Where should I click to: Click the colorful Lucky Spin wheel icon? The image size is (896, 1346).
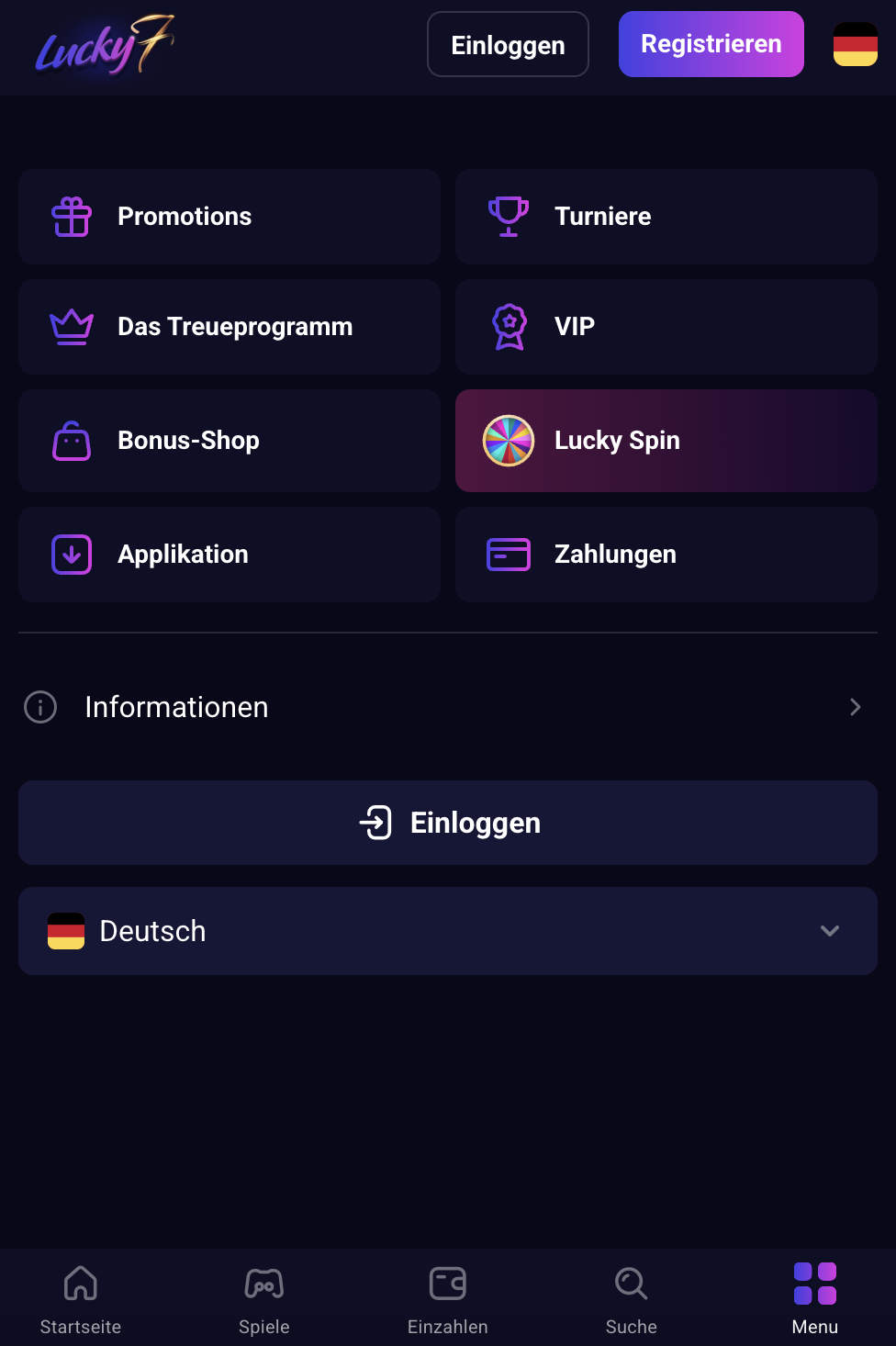tap(508, 441)
